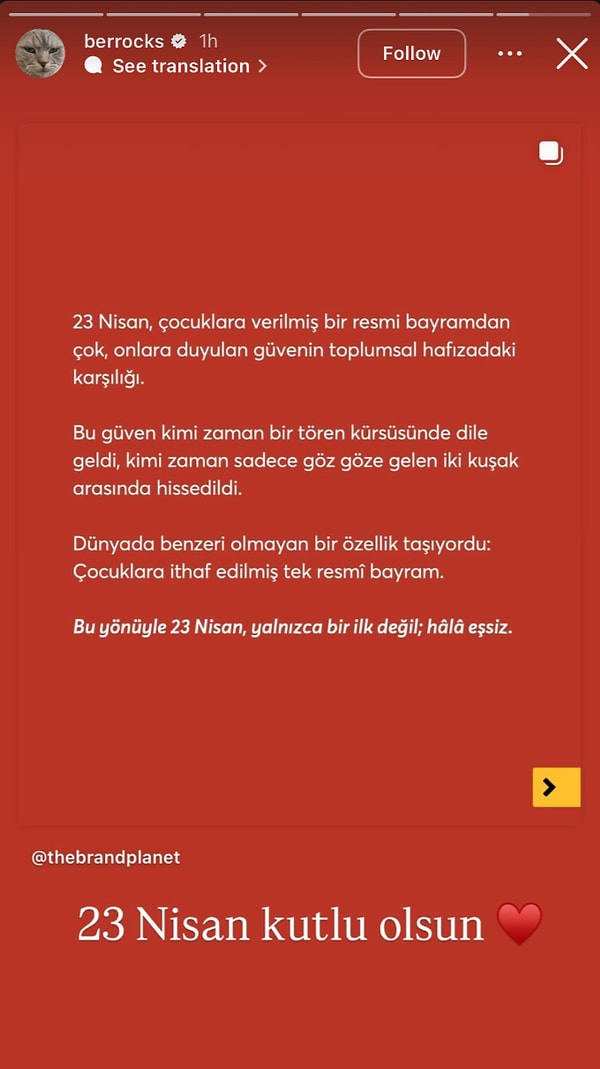Open berrocks profile picture
The image size is (600, 1069).
[40, 53]
